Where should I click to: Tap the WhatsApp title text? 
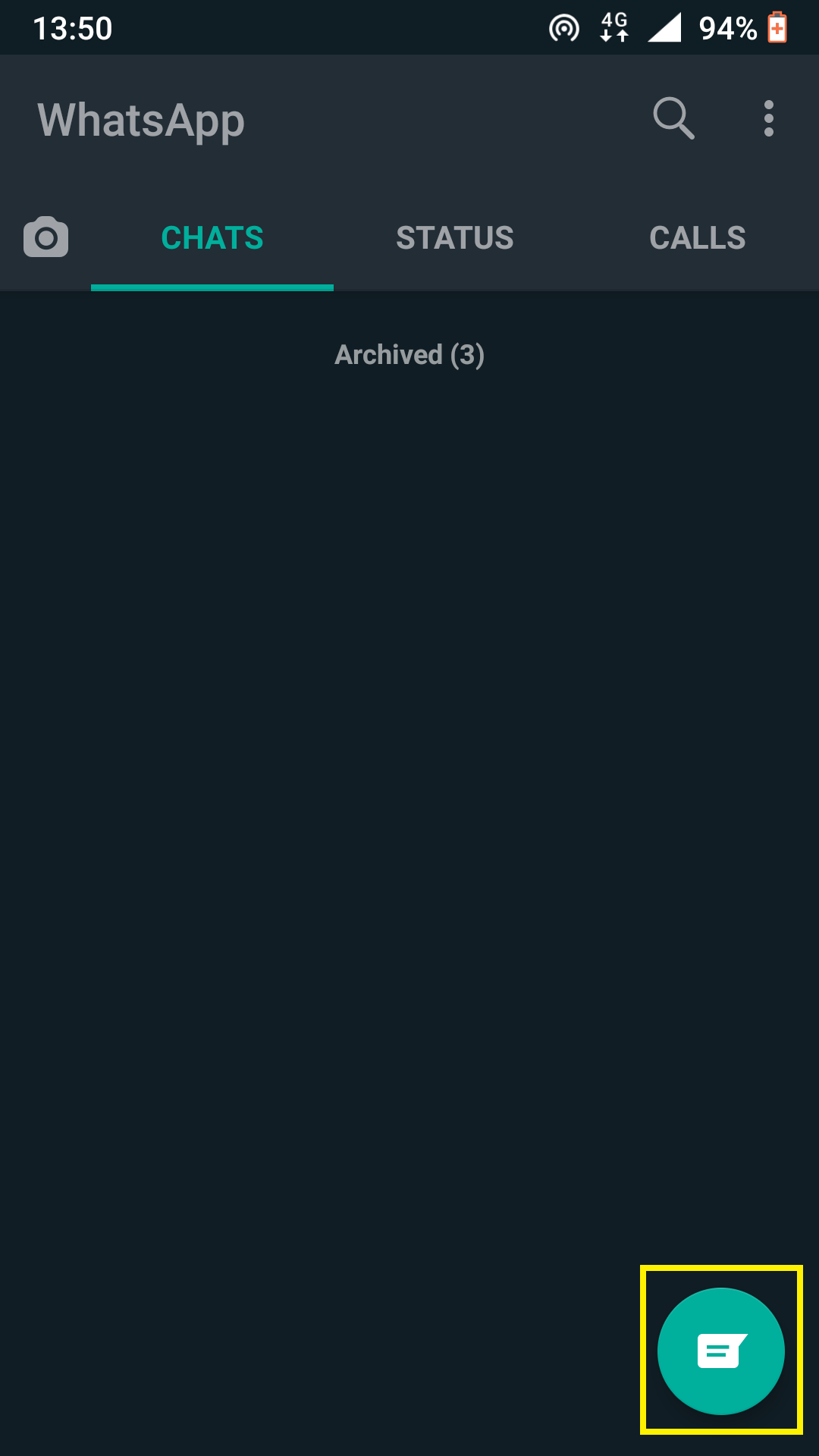pos(140,120)
